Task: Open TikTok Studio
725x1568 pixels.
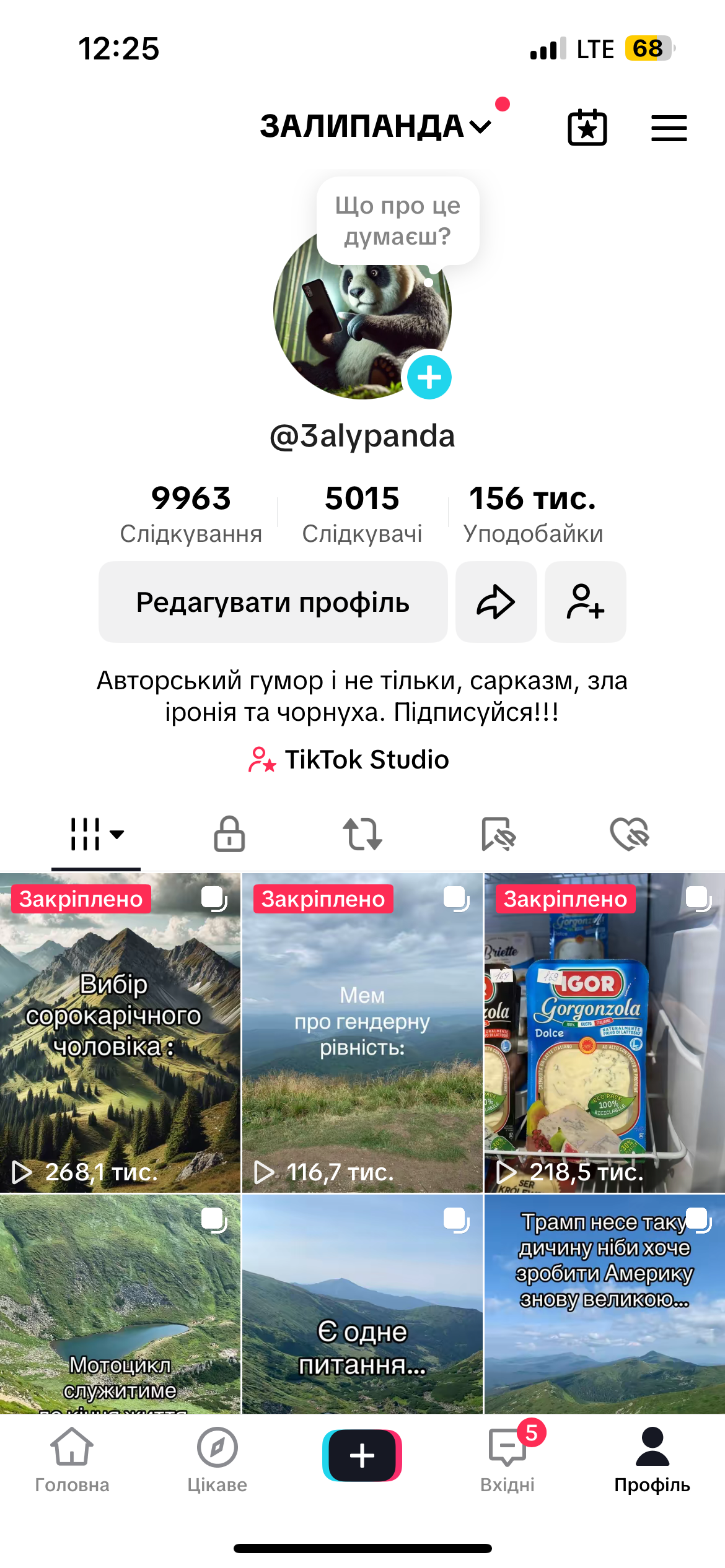Action: tap(349, 759)
